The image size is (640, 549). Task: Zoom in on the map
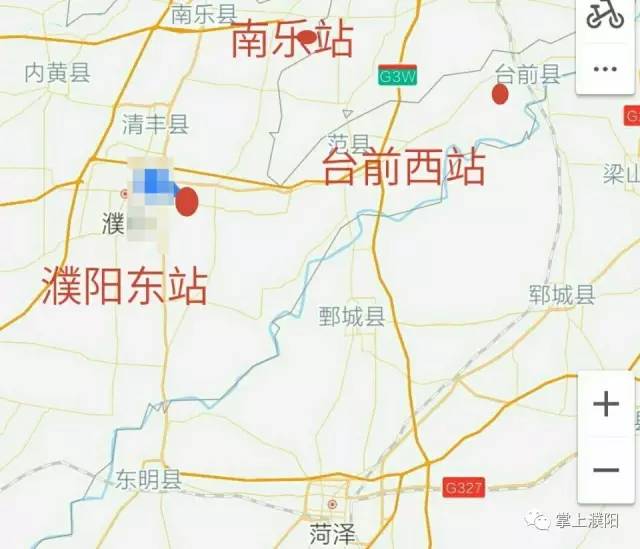point(606,405)
